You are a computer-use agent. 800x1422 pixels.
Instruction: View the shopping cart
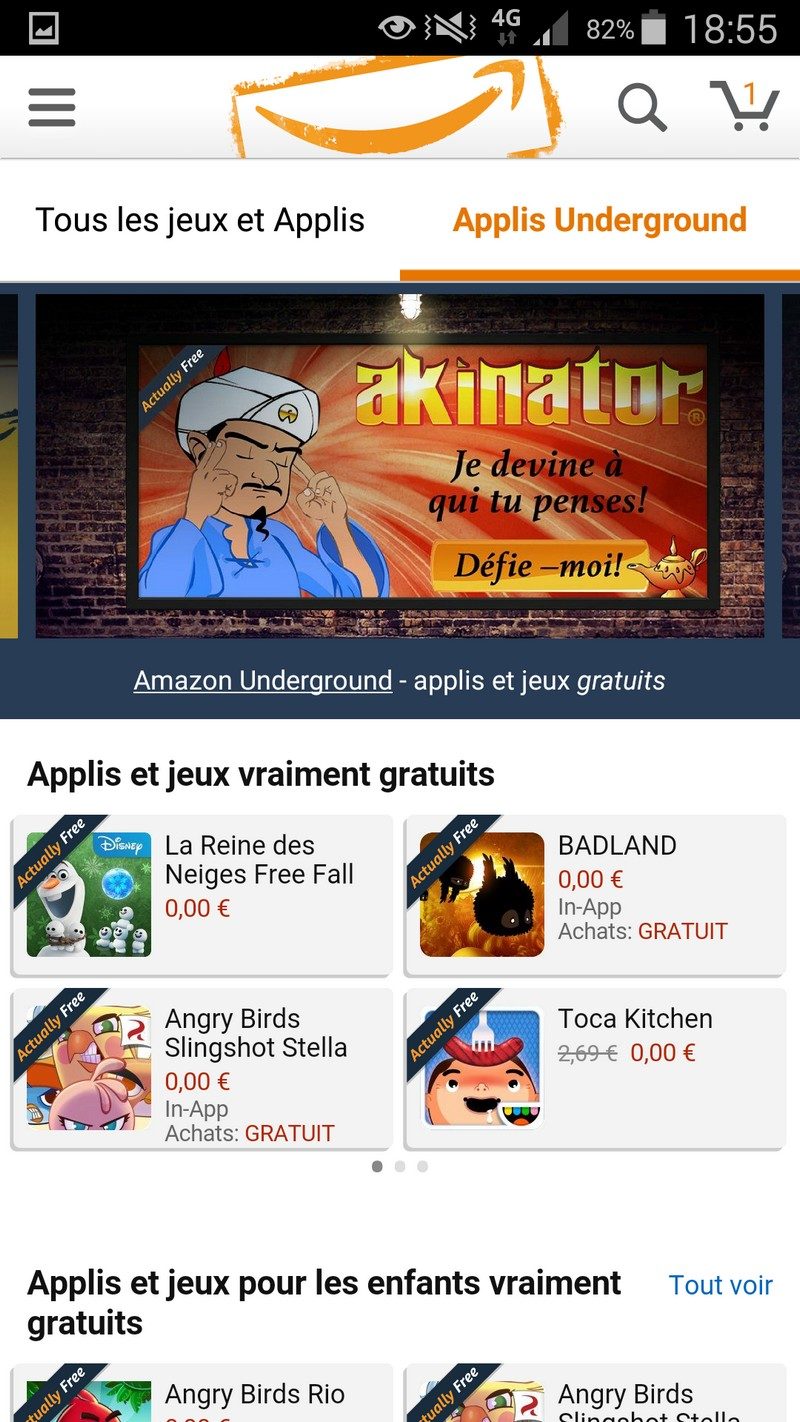[745, 106]
